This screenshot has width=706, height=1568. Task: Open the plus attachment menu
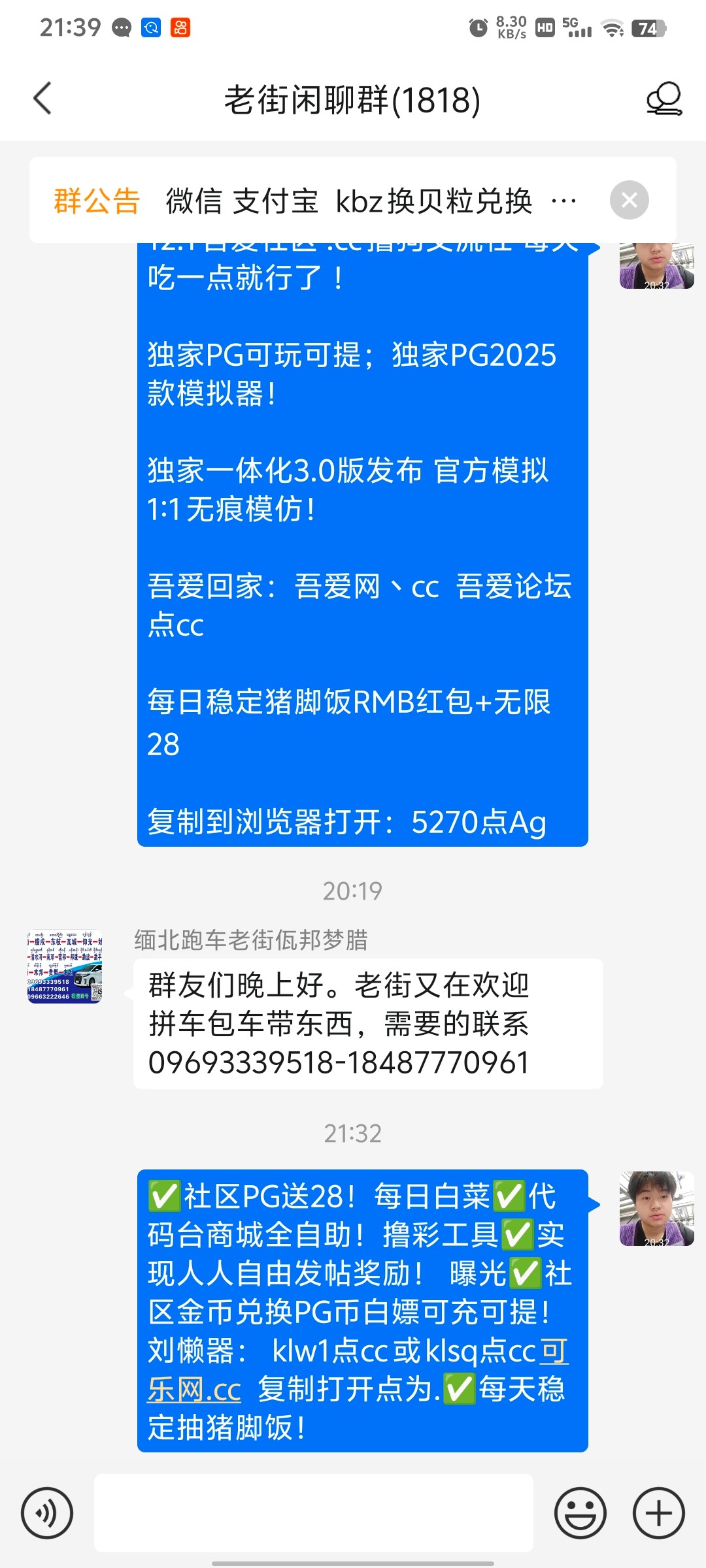point(658,1513)
